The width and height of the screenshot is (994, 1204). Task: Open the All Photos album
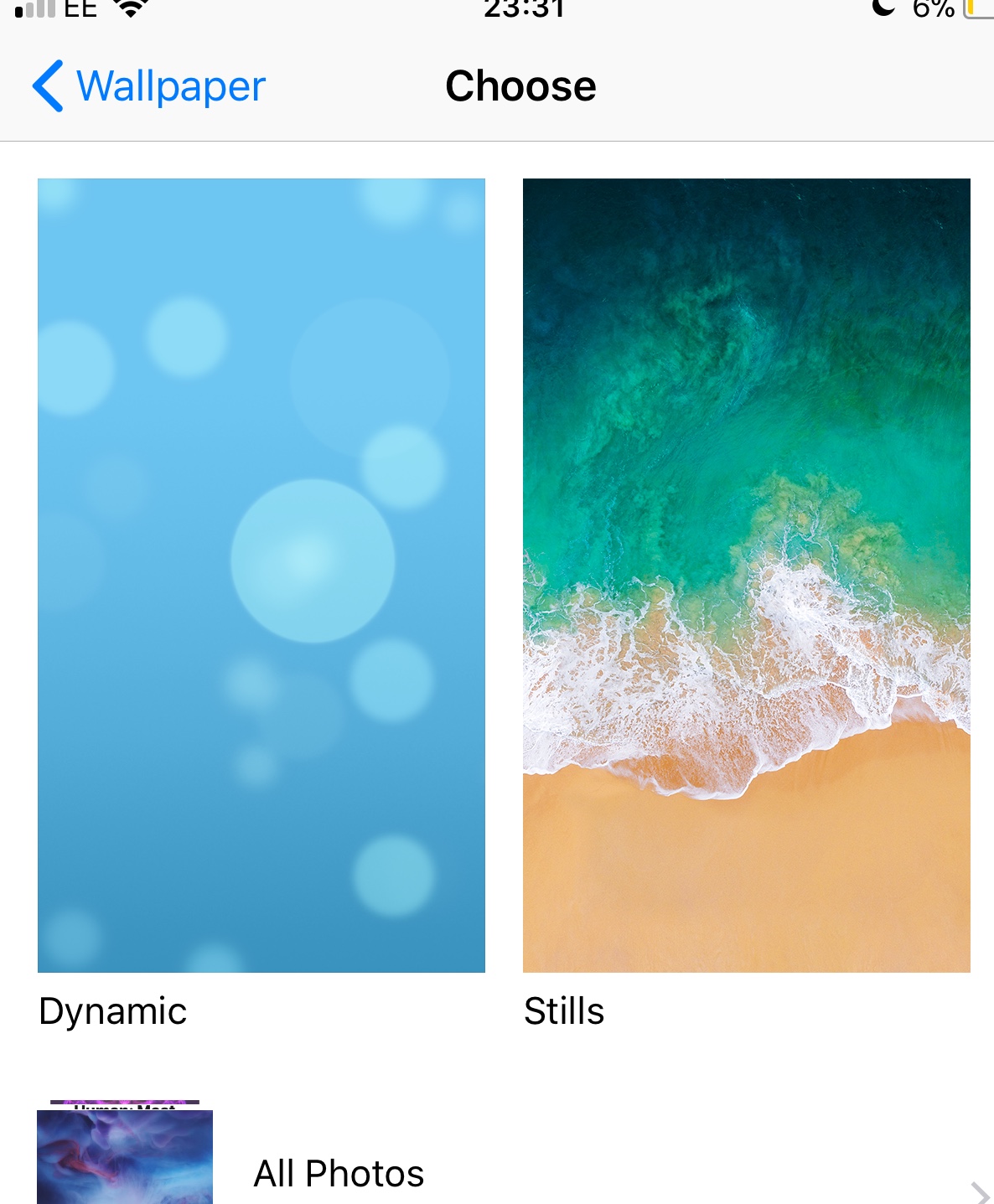pyautogui.click(x=339, y=1173)
